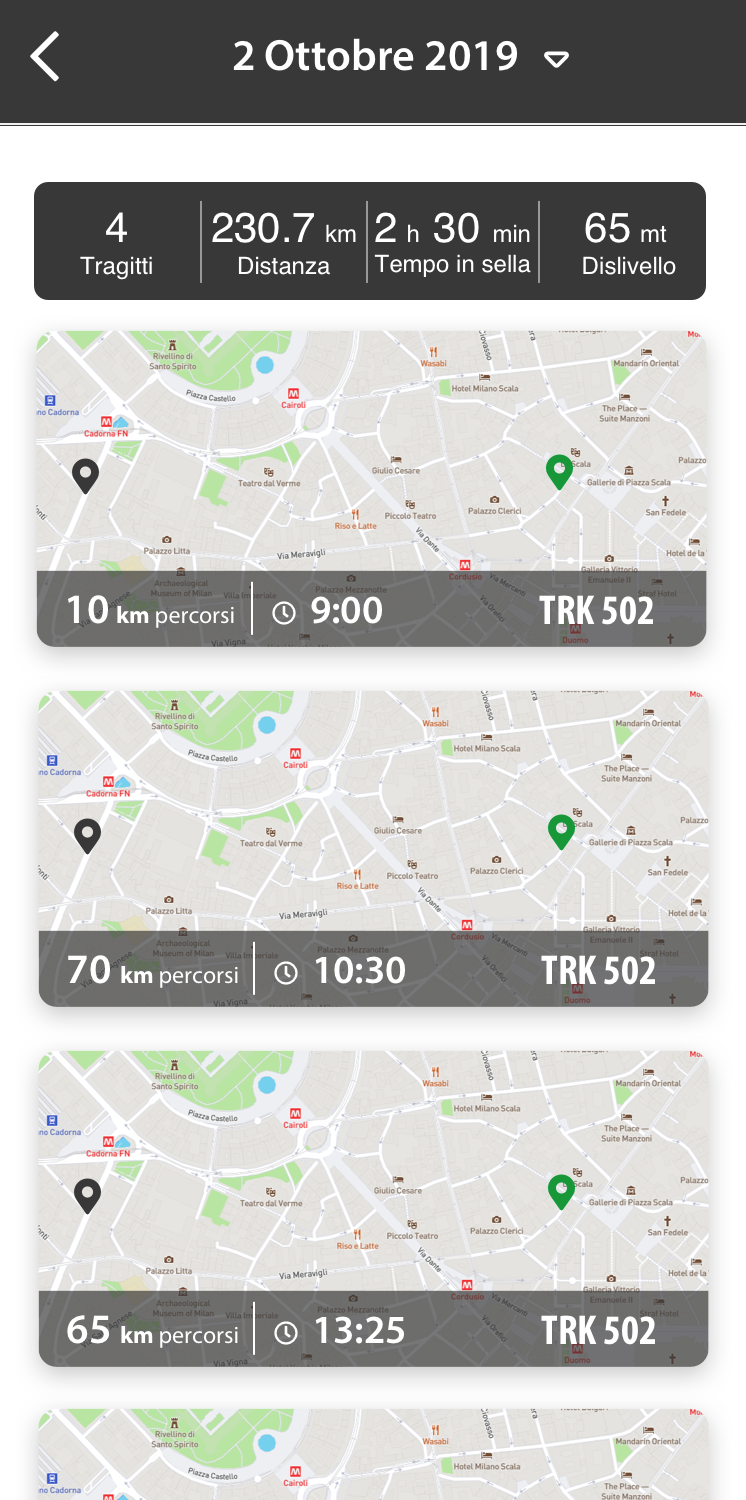Open the 70 km trip at 10:30
This screenshot has width=746, height=1500.
click(372, 848)
